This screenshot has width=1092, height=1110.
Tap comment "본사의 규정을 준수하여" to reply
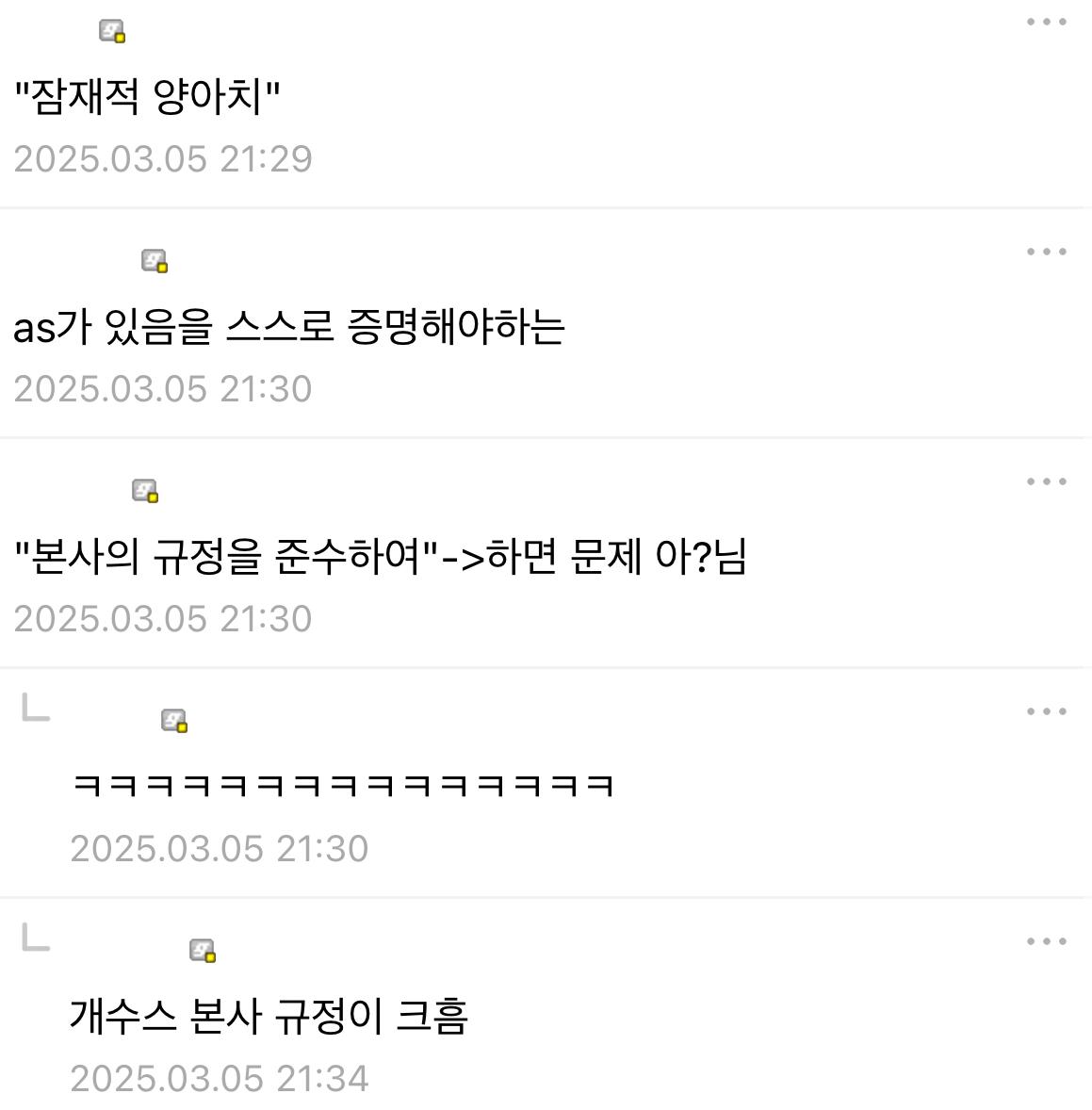pos(380,557)
